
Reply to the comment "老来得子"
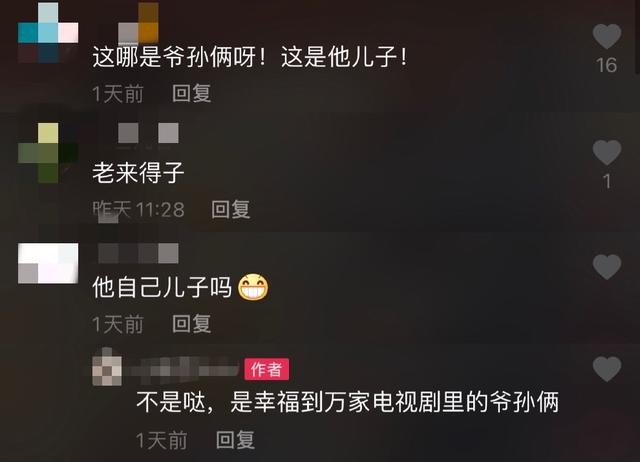pyautogui.click(x=230, y=209)
